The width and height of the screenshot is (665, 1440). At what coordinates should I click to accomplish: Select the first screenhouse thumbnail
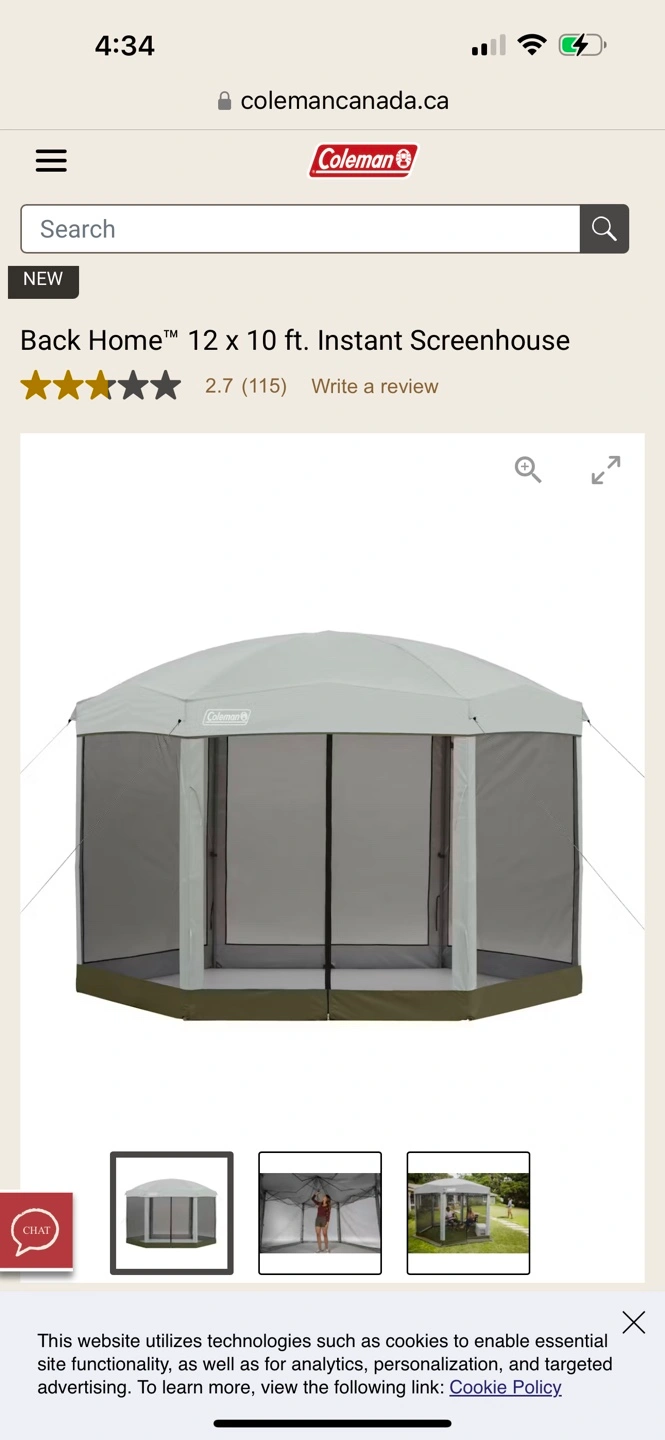click(x=172, y=1213)
